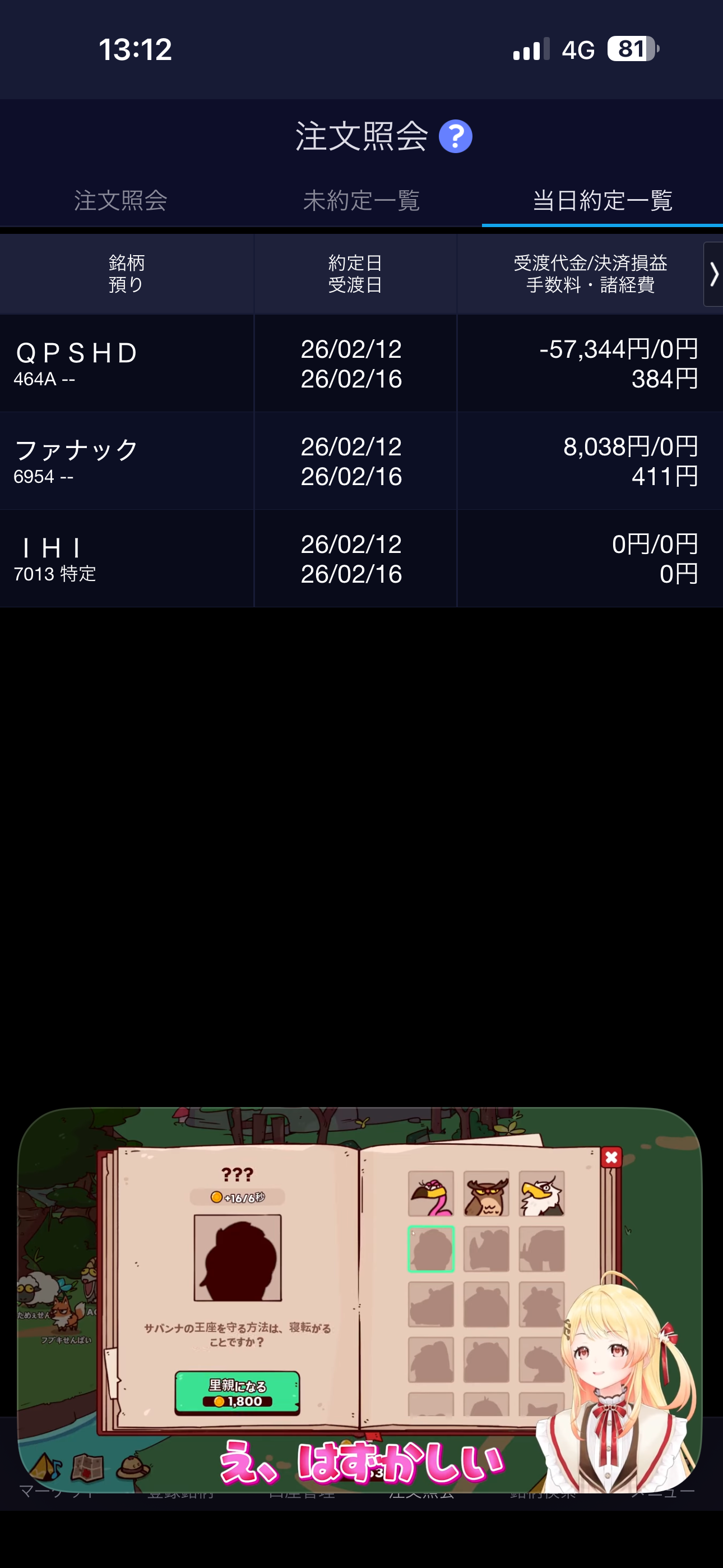Select the 当日約定一覧 tab

point(602,201)
